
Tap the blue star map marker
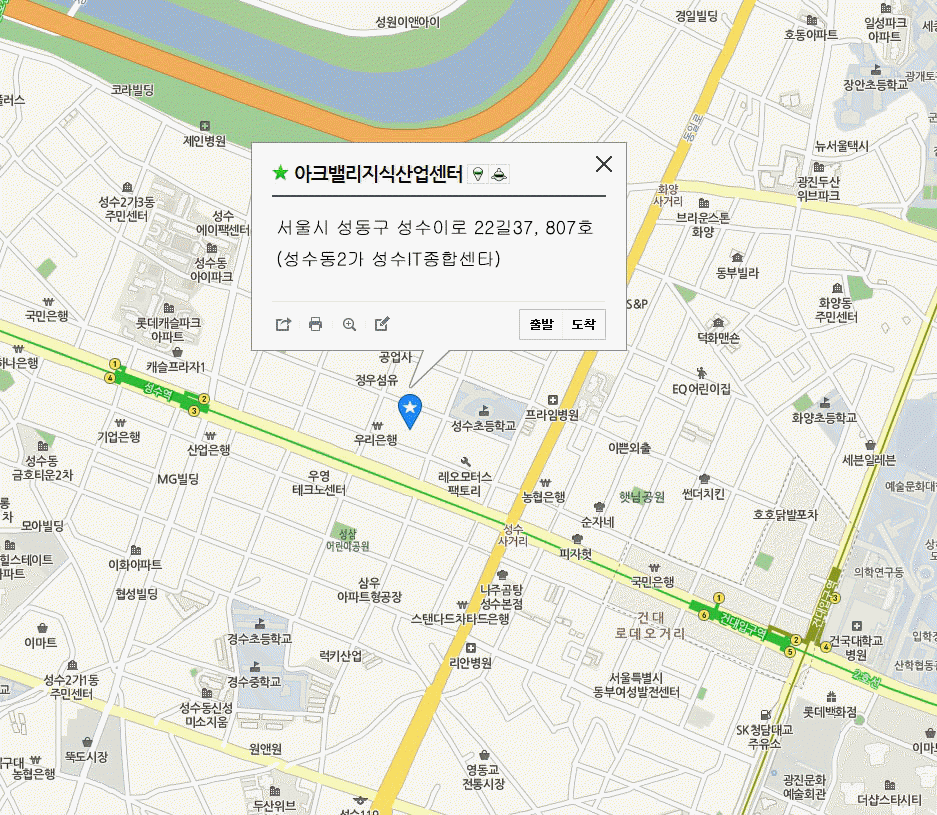(409, 407)
